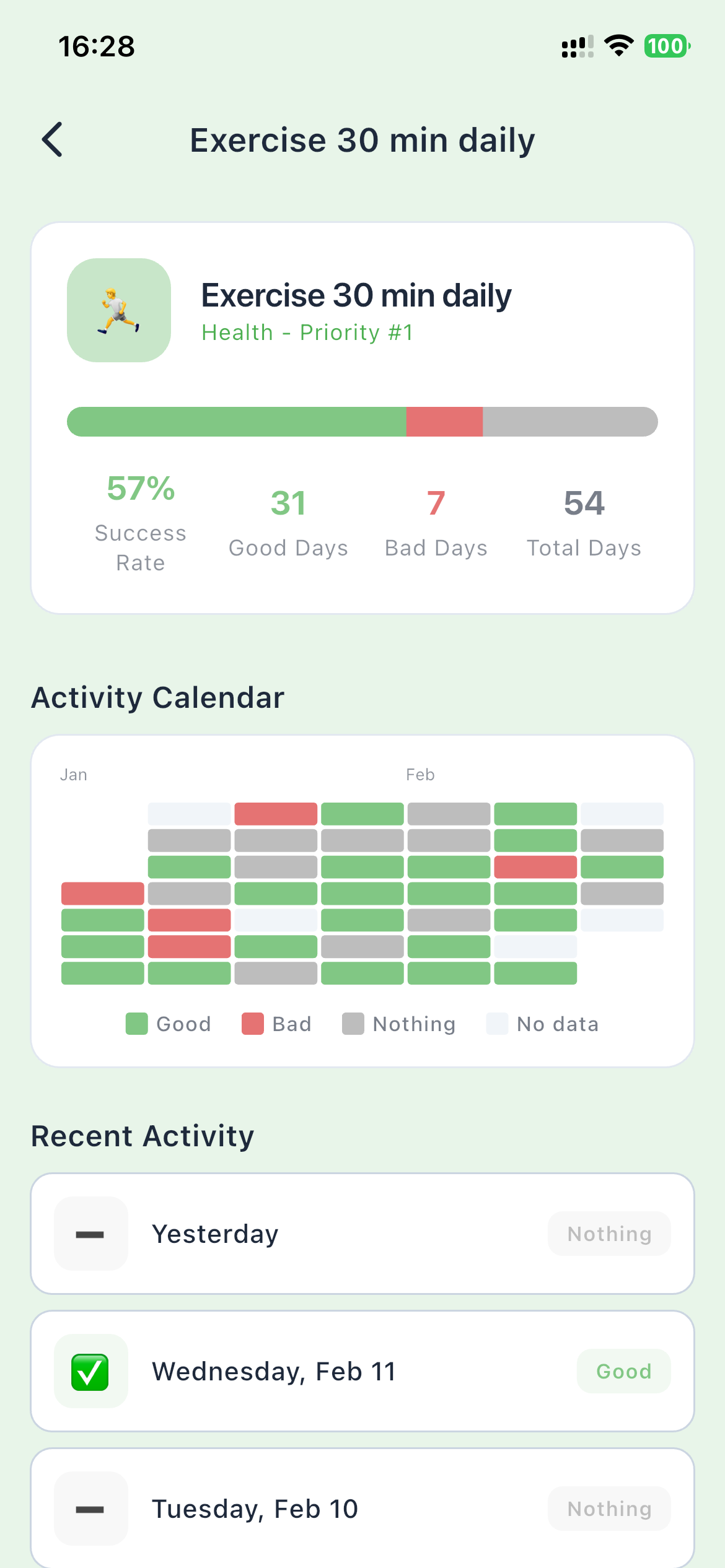Navigate back using the chevron arrow
This screenshot has width=725, height=1568.
click(53, 139)
